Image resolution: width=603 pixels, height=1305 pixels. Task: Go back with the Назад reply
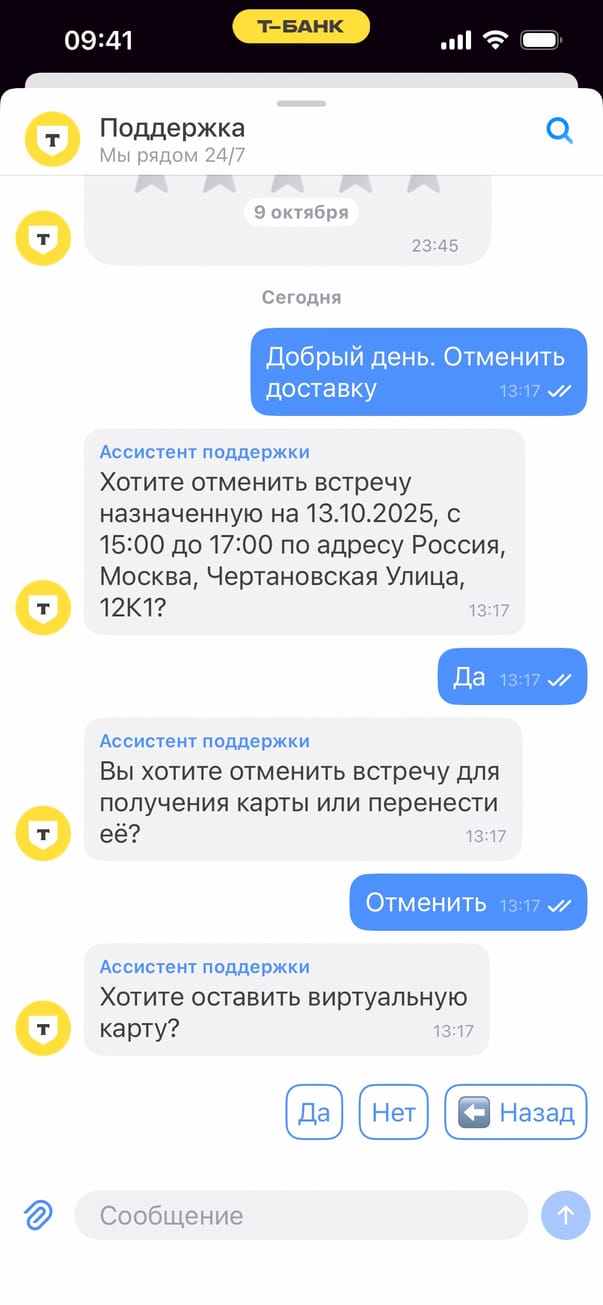click(x=515, y=1112)
